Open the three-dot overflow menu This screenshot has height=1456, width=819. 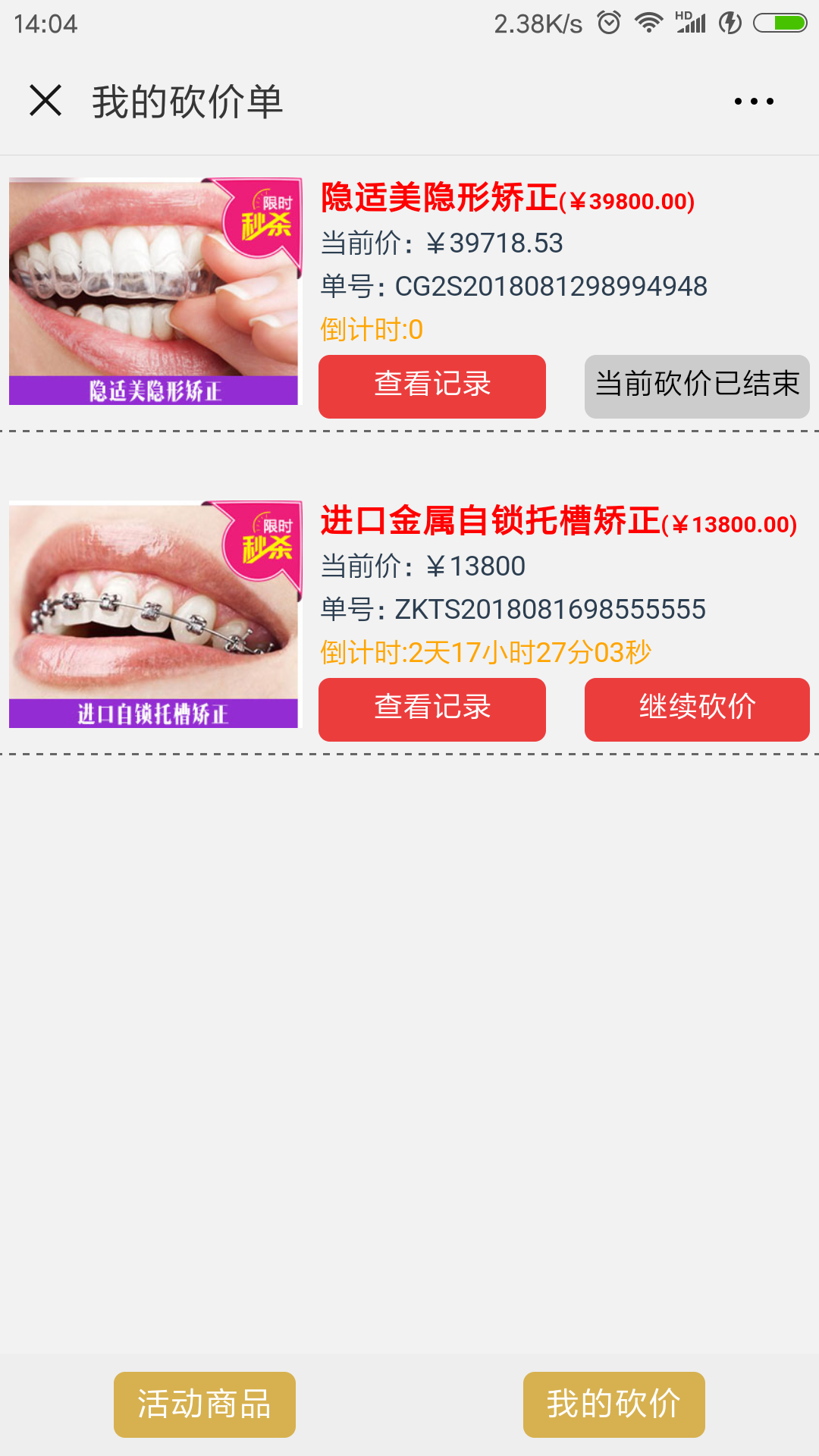pyautogui.click(x=754, y=101)
